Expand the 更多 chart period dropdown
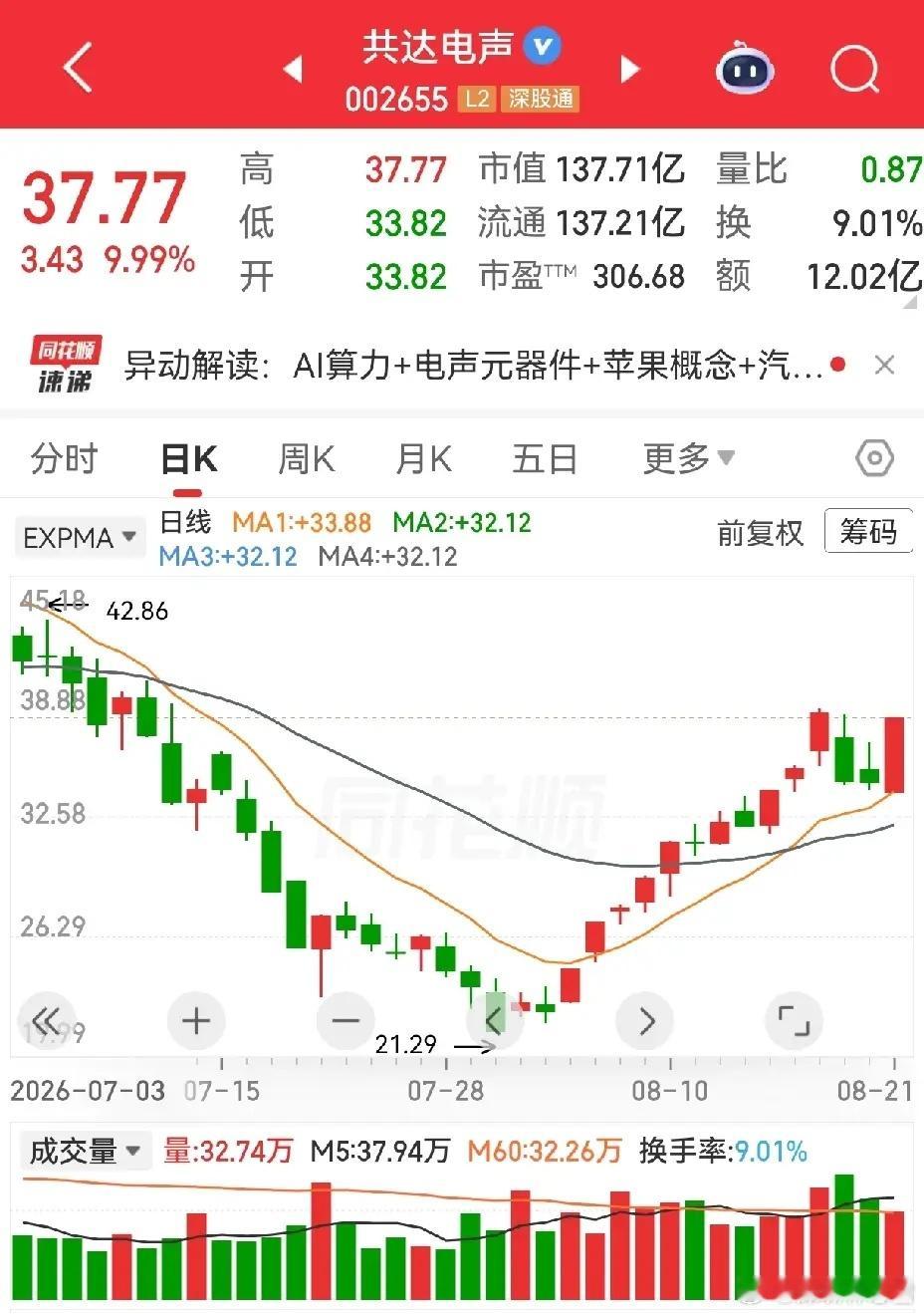Screen dimensions: 924x1314 pos(689,458)
